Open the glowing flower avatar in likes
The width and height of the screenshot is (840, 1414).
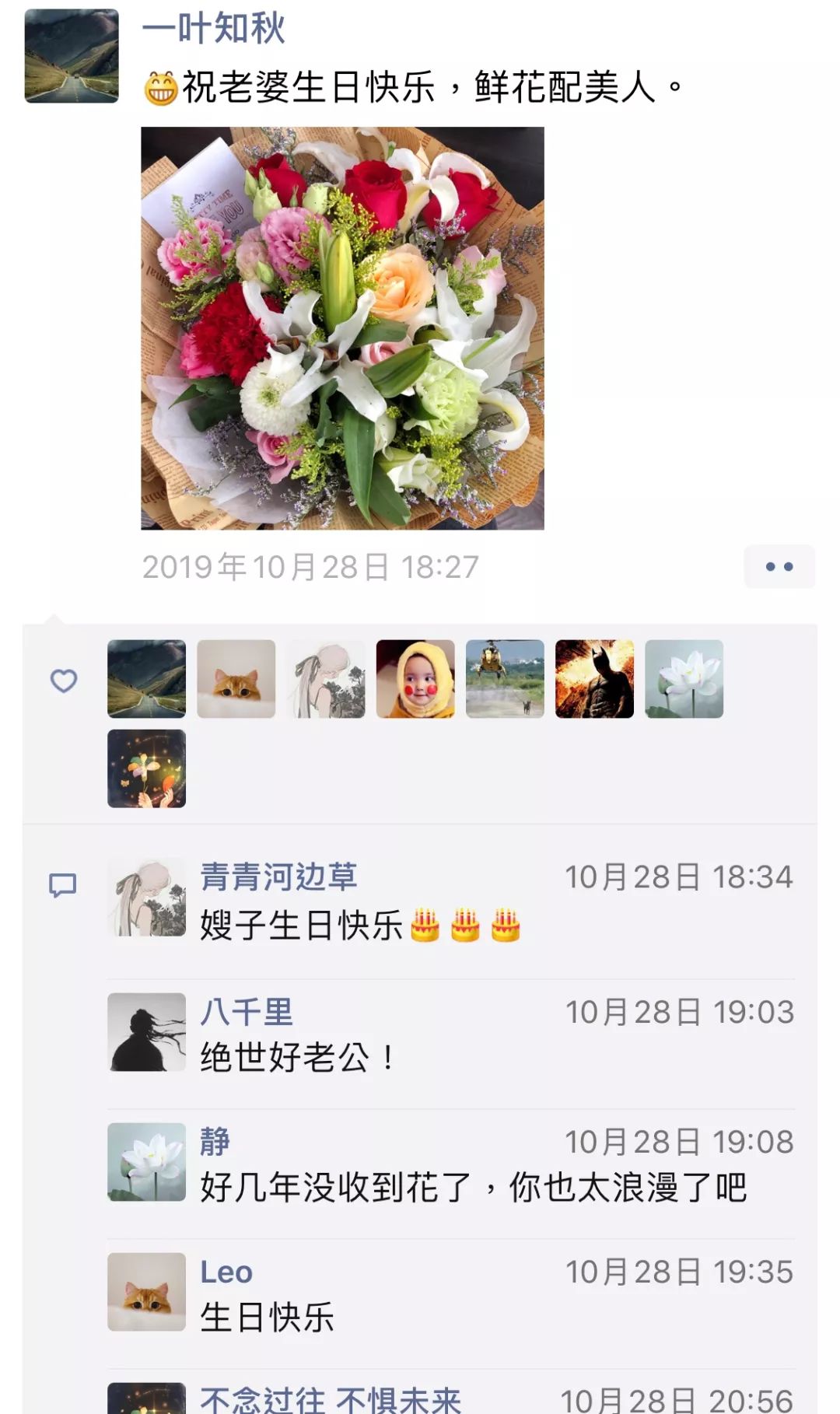click(x=146, y=768)
